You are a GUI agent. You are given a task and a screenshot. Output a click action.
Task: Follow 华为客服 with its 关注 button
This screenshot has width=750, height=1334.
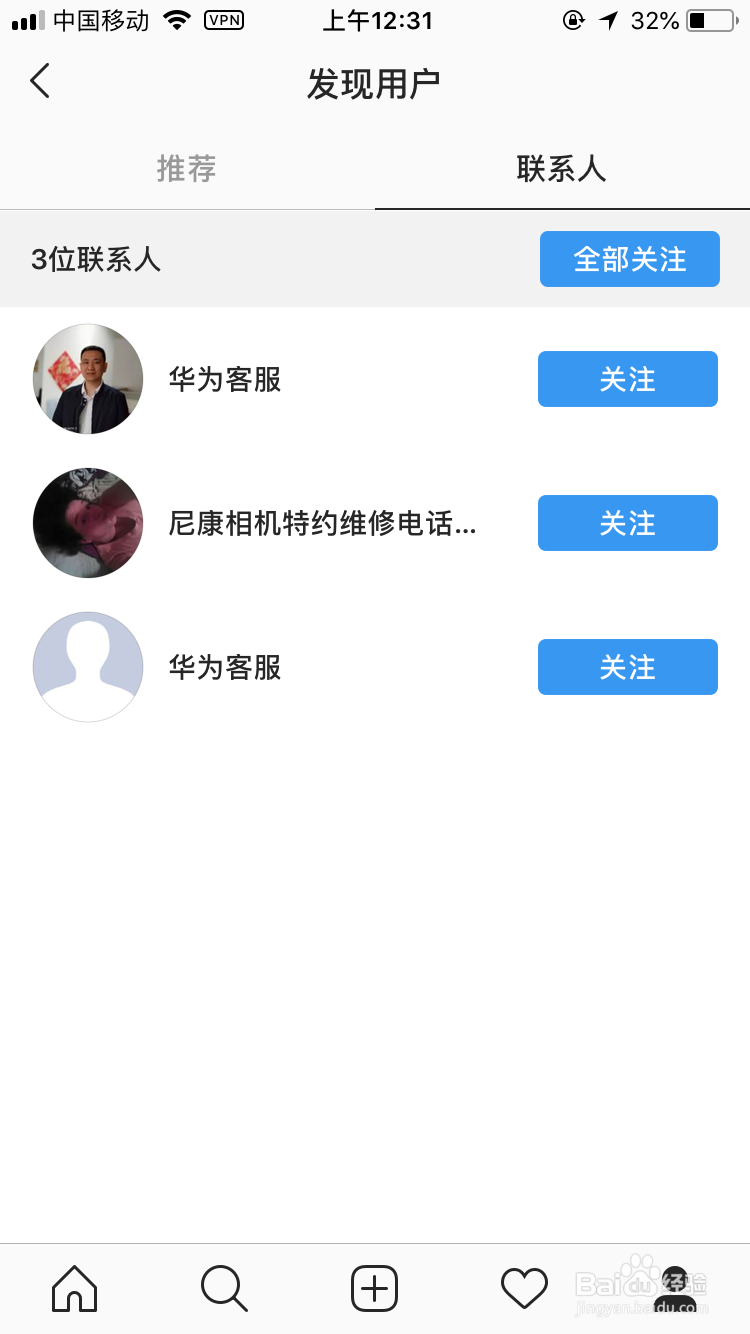(627, 379)
